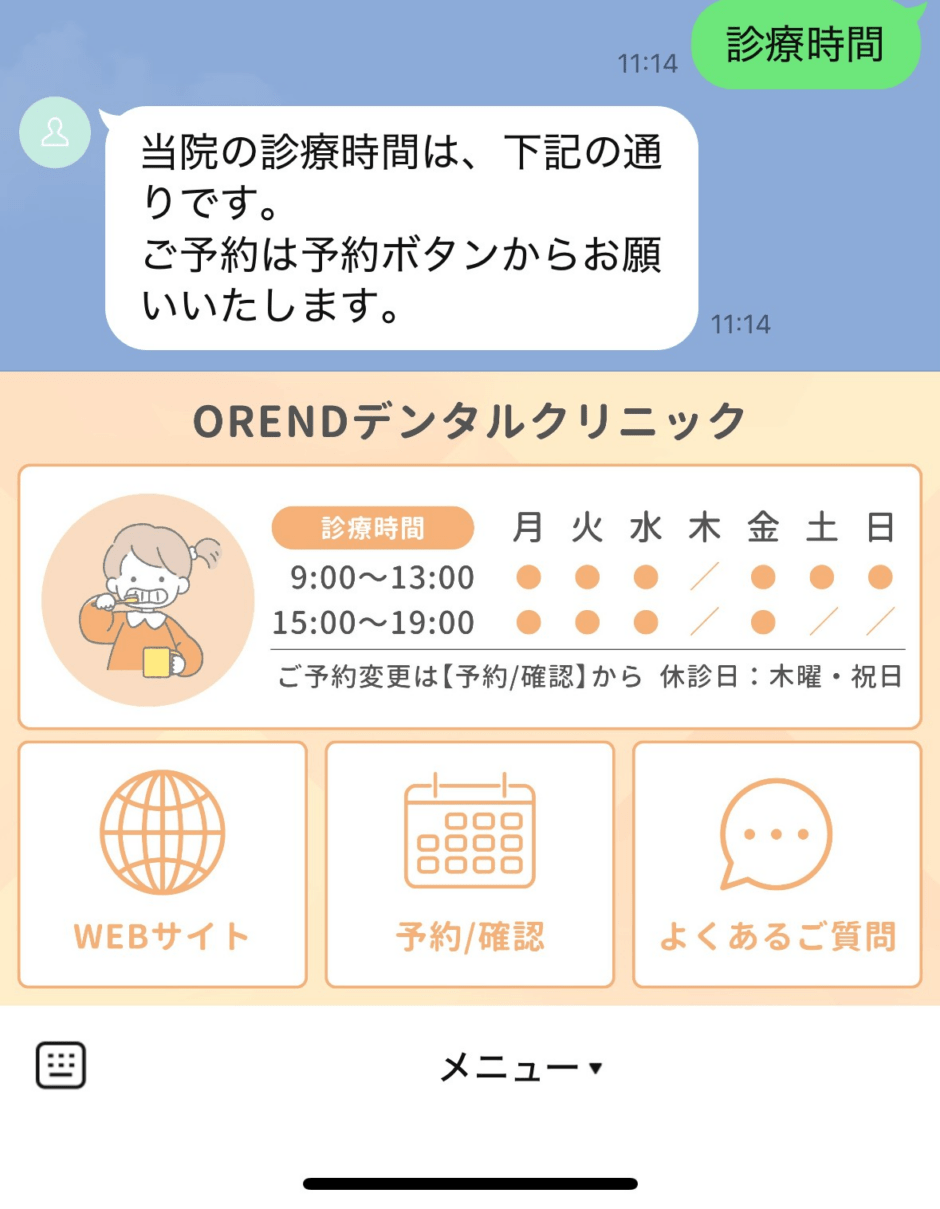Image resolution: width=940 pixels, height=1209 pixels.
Task: Click the 診療時間 orange badge in the card
Action: tap(372, 528)
